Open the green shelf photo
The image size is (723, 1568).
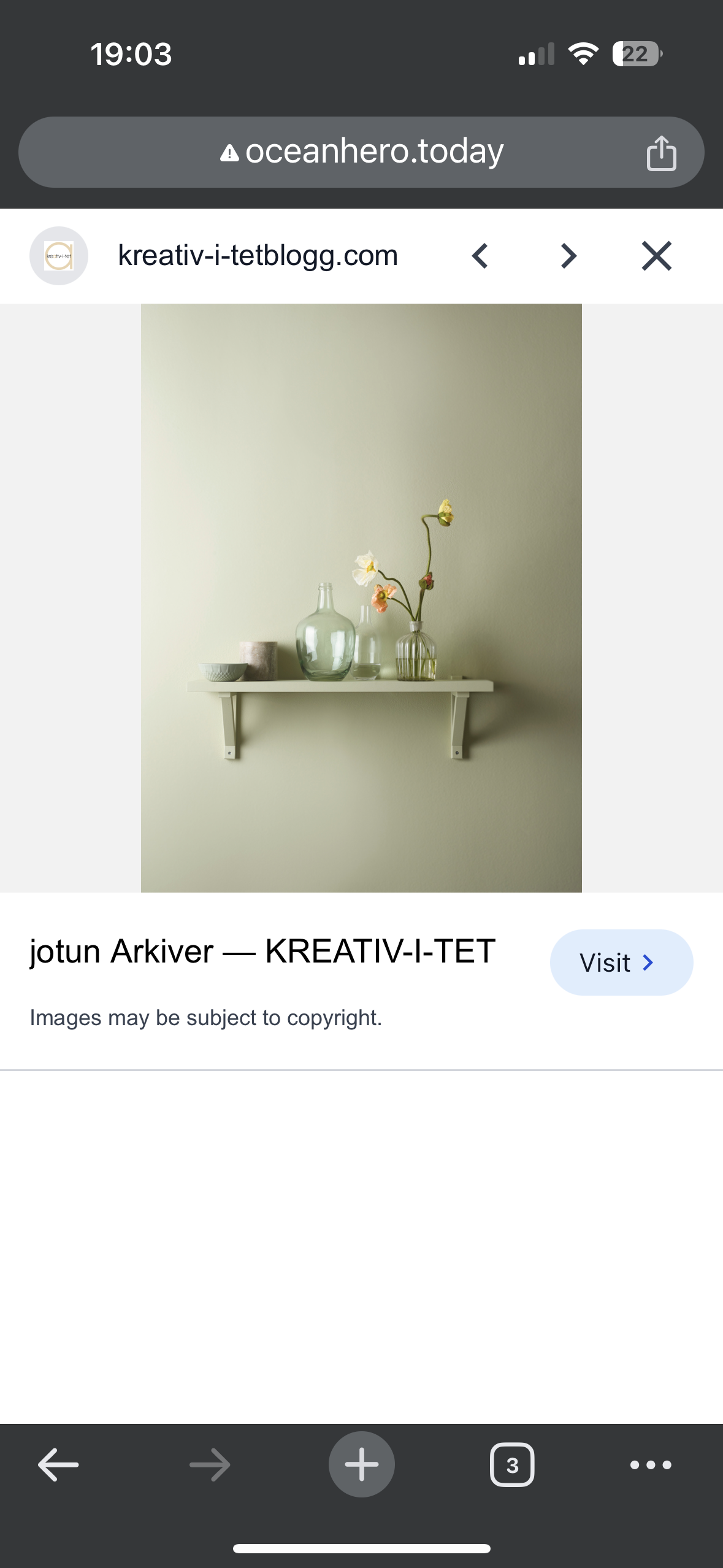click(361, 598)
